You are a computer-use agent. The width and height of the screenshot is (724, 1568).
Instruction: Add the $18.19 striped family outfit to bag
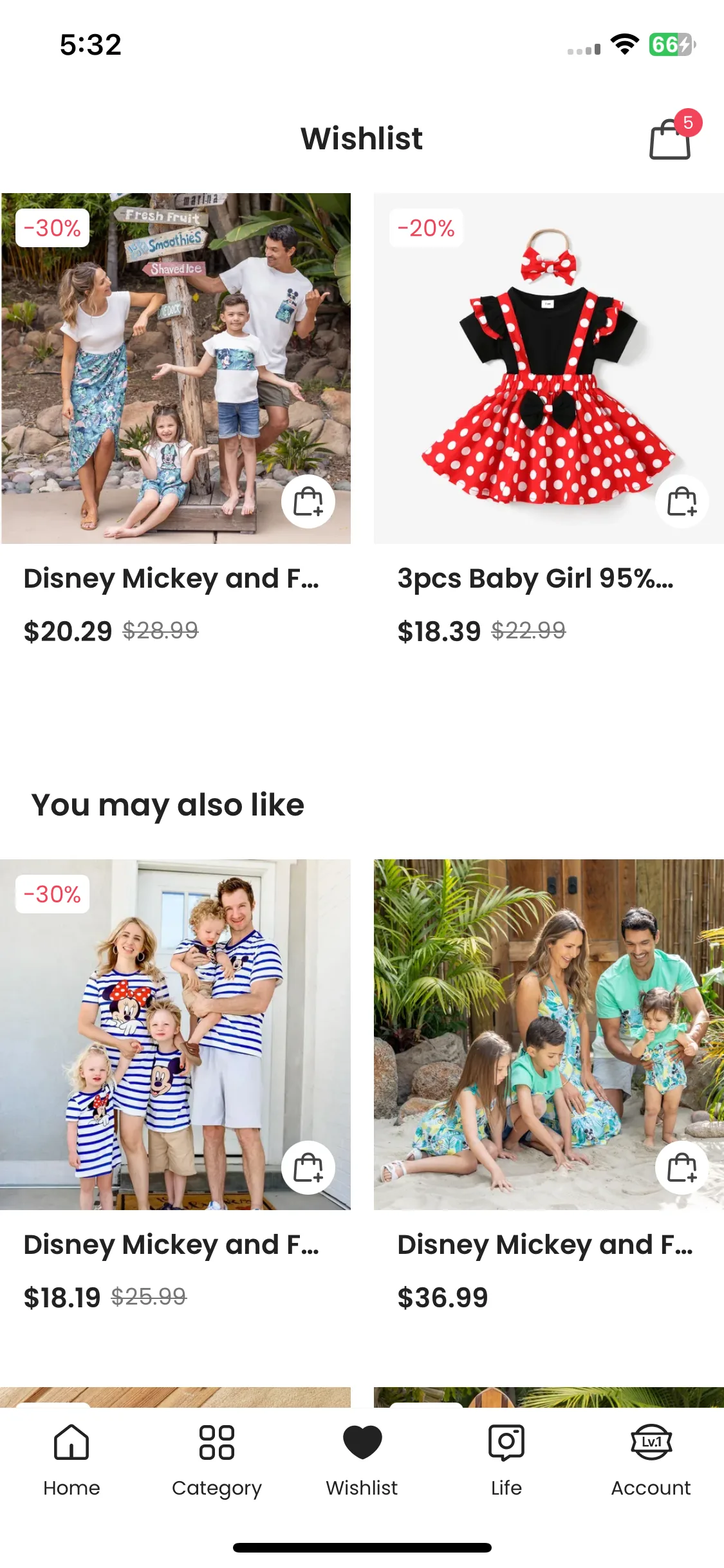coord(308,1168)
